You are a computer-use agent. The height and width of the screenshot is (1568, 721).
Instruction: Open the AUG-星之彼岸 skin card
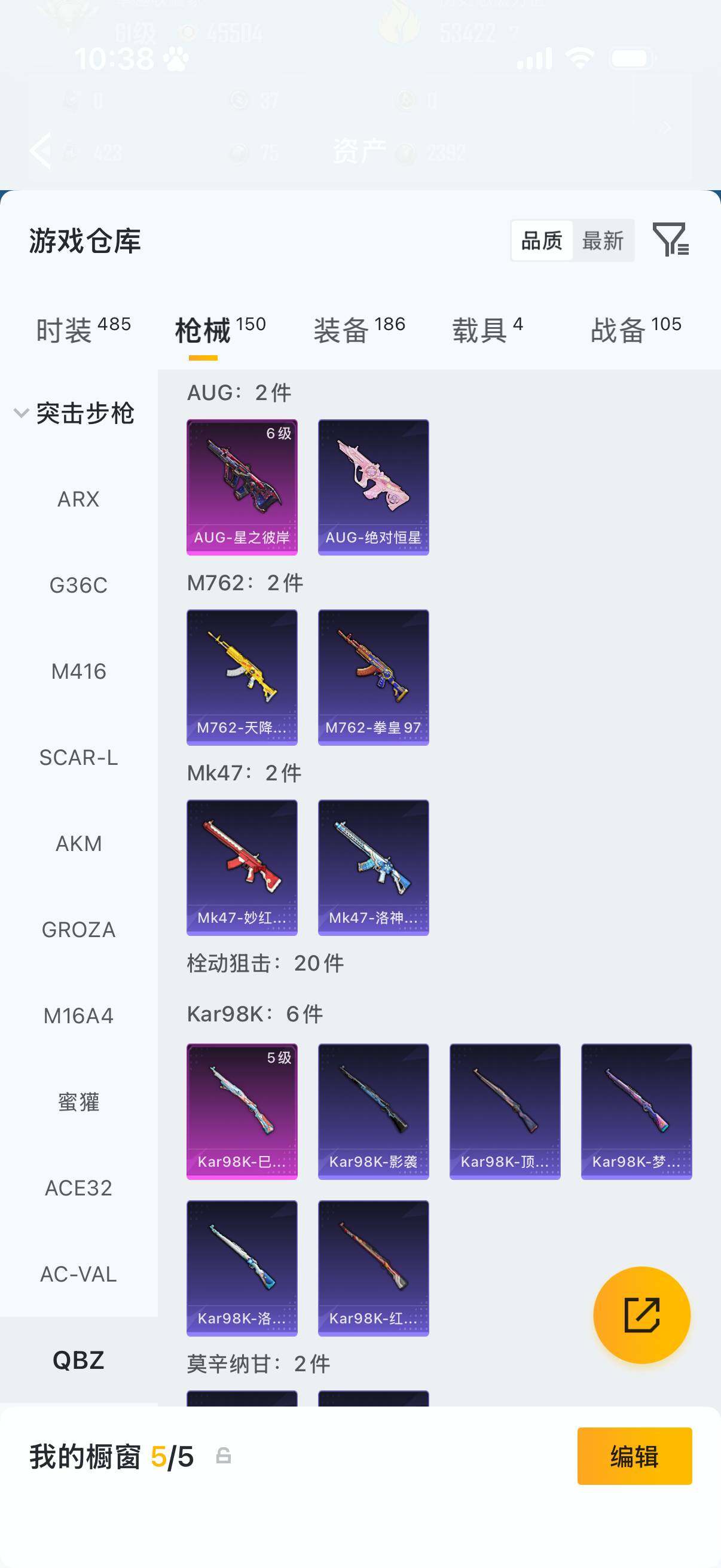pyautogui.click(x=242, y=487)
